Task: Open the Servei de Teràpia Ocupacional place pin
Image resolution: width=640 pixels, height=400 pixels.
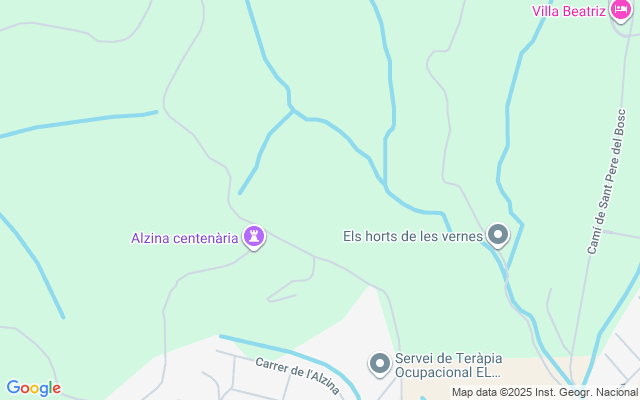Action: [379, 363]
